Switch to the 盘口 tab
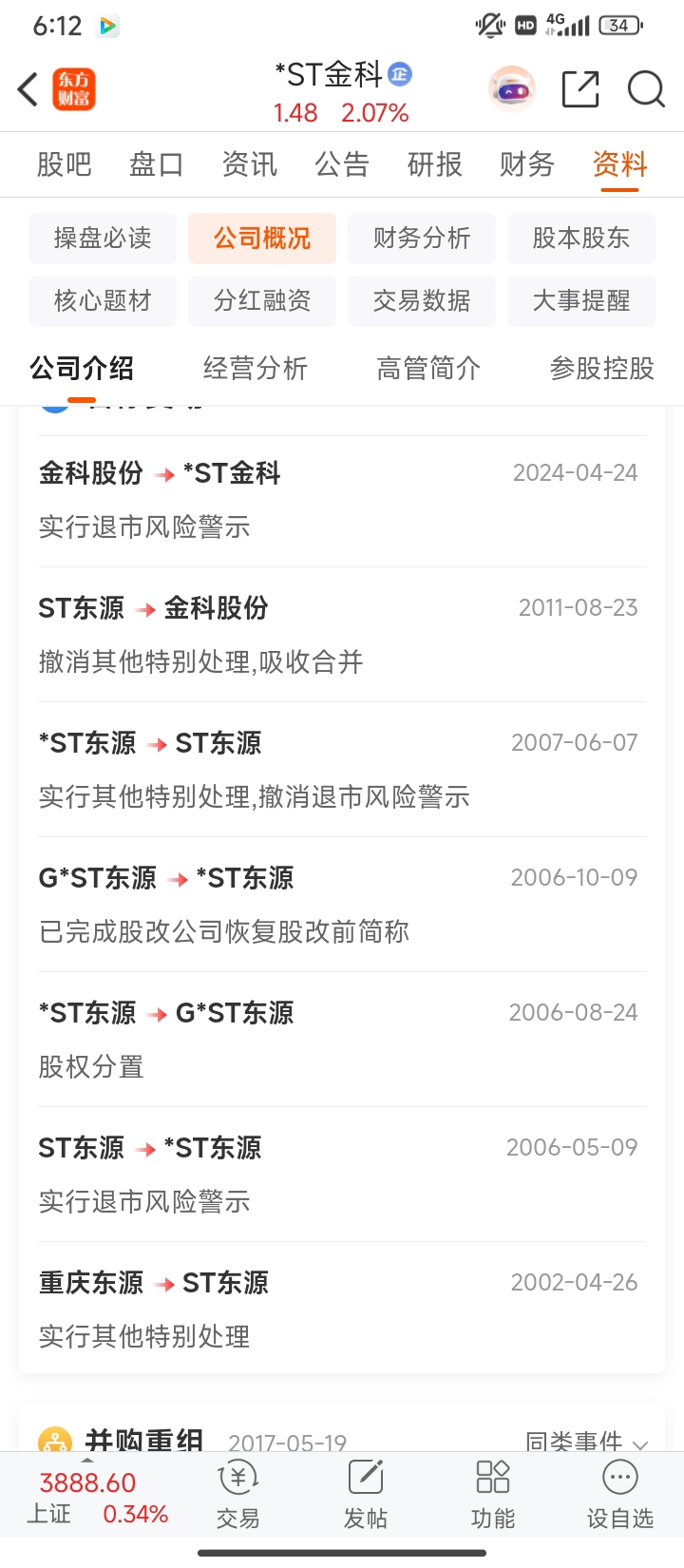684x1568 pixels. [x=157, y=164]
